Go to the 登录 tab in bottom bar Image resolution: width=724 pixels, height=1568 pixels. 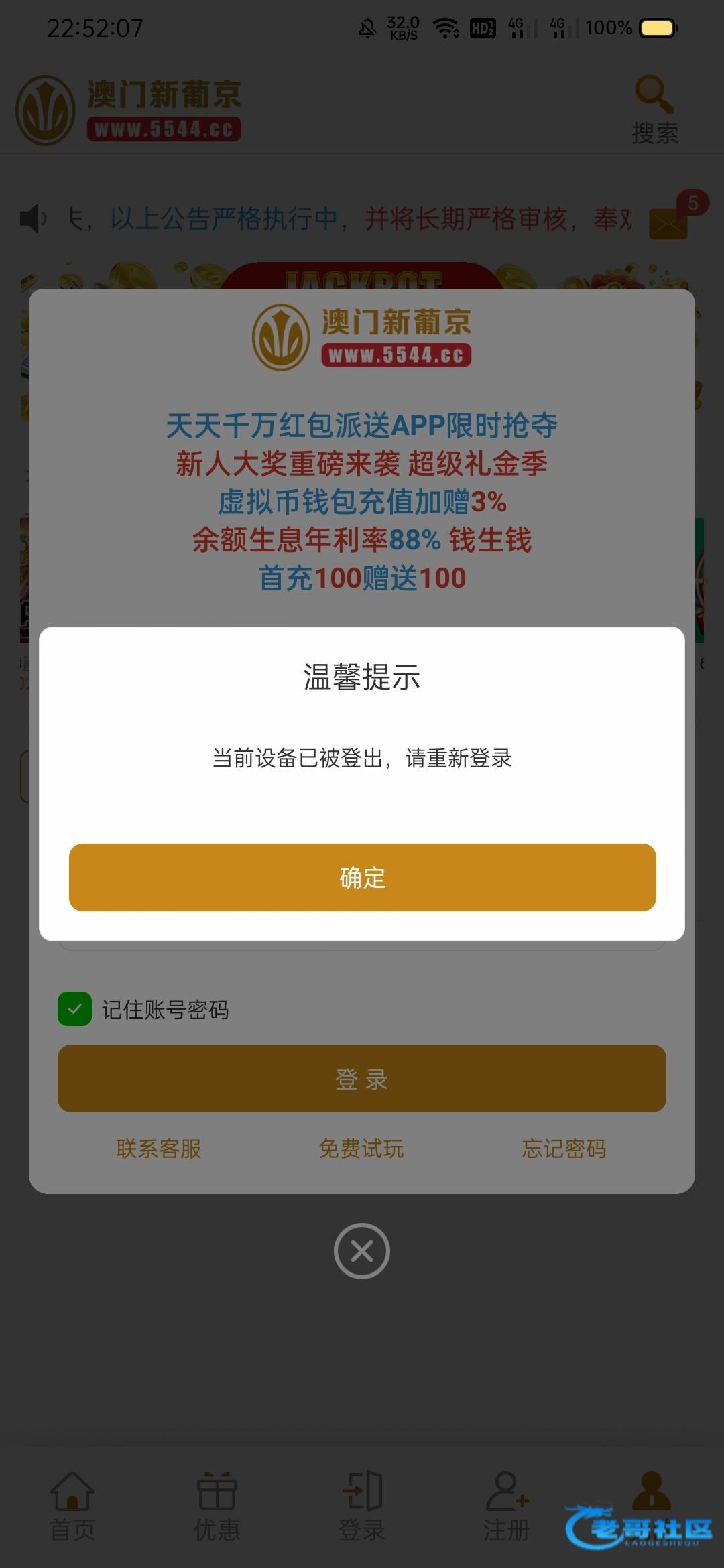(x=362, y=1505)
